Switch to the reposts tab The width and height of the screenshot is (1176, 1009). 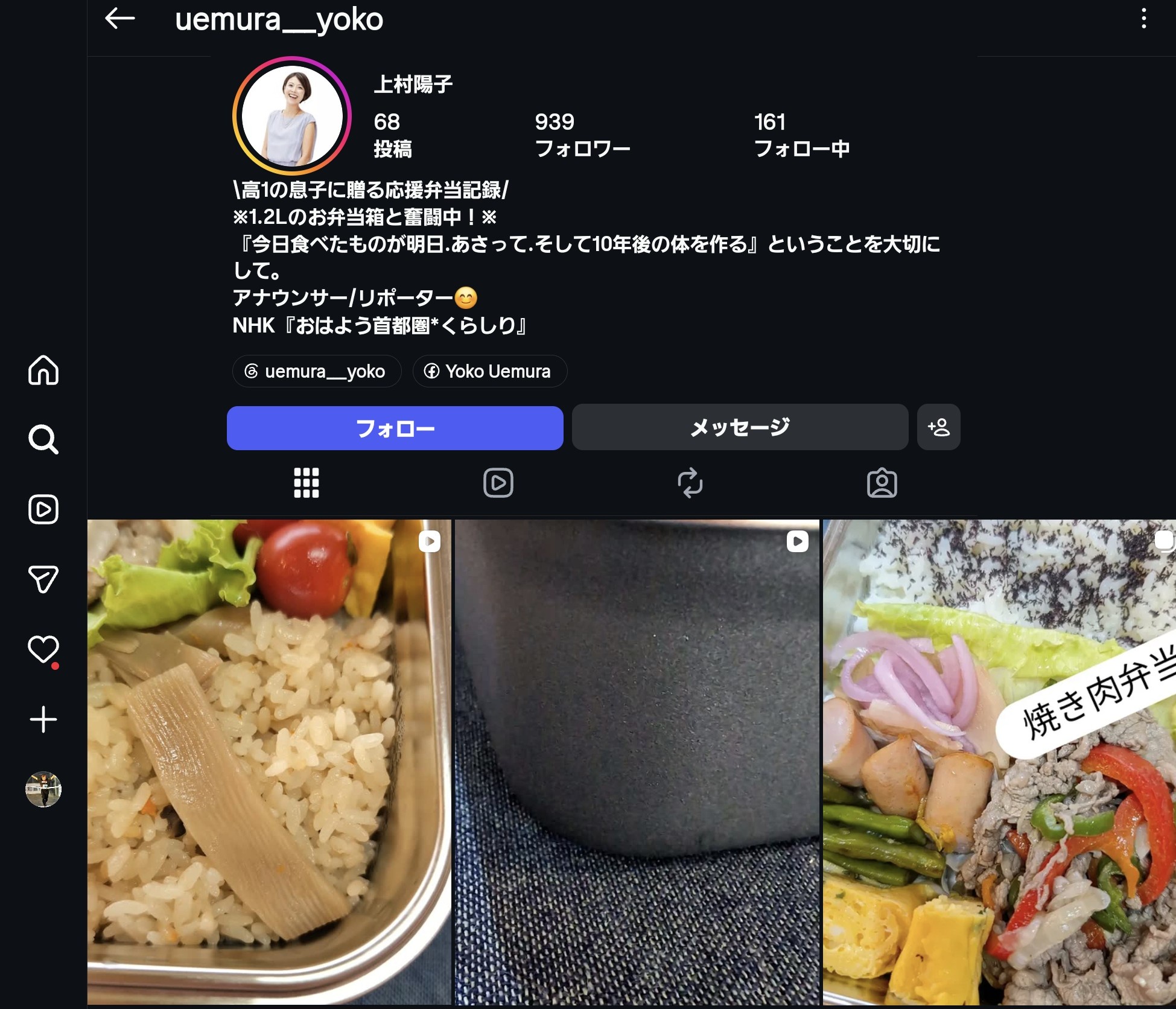click(x=690, y=483)
